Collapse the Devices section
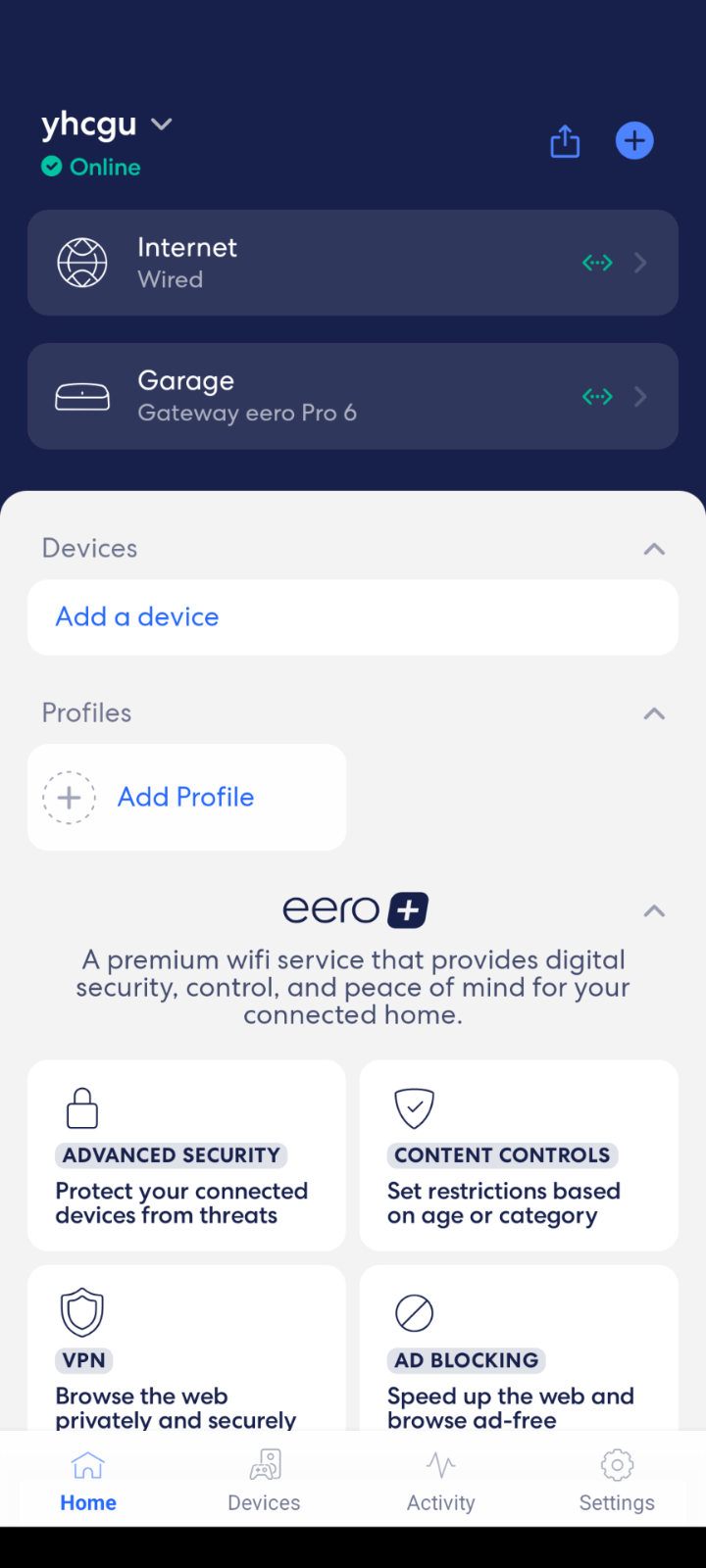 point(654,549)
